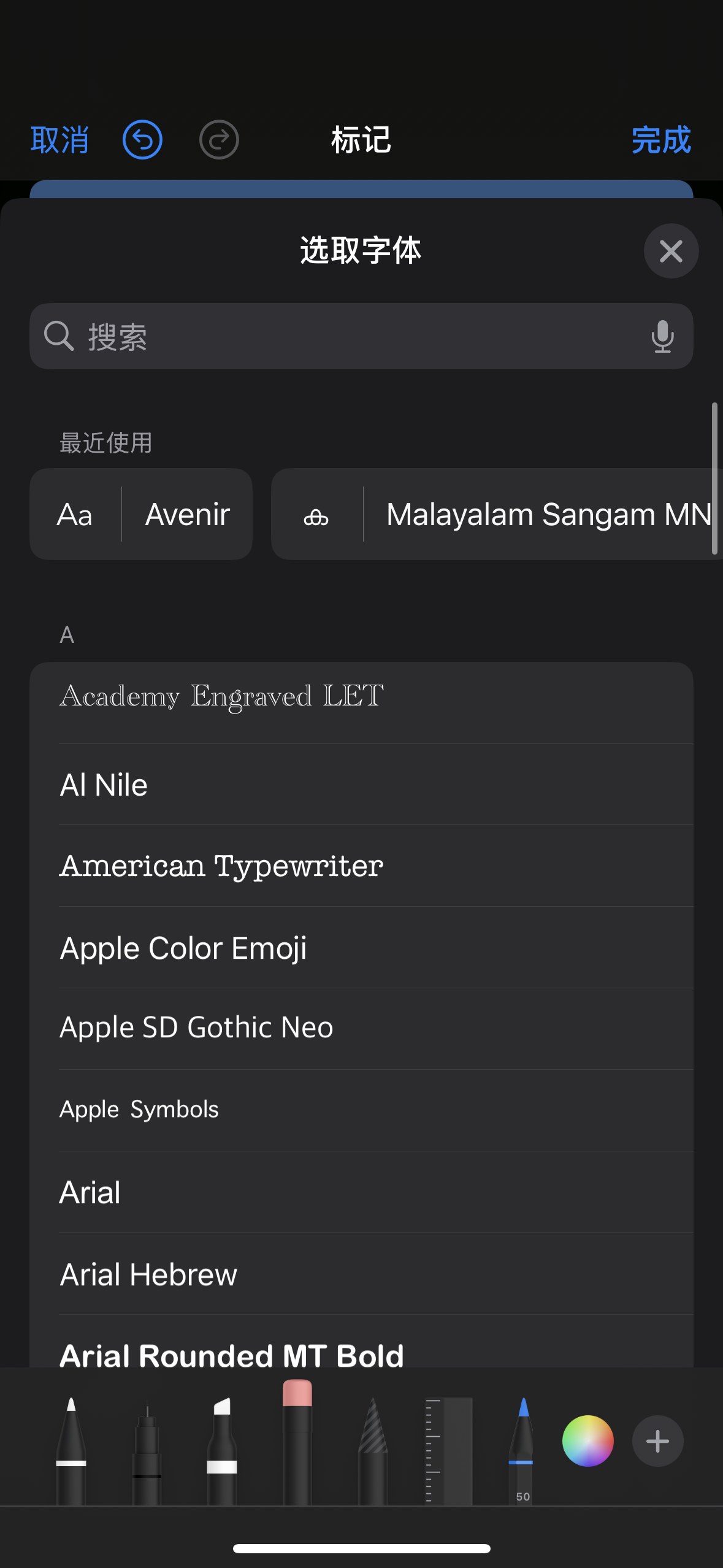
Task: Select the Arial Hebrew font
Action: click(x=362, y=1274)
